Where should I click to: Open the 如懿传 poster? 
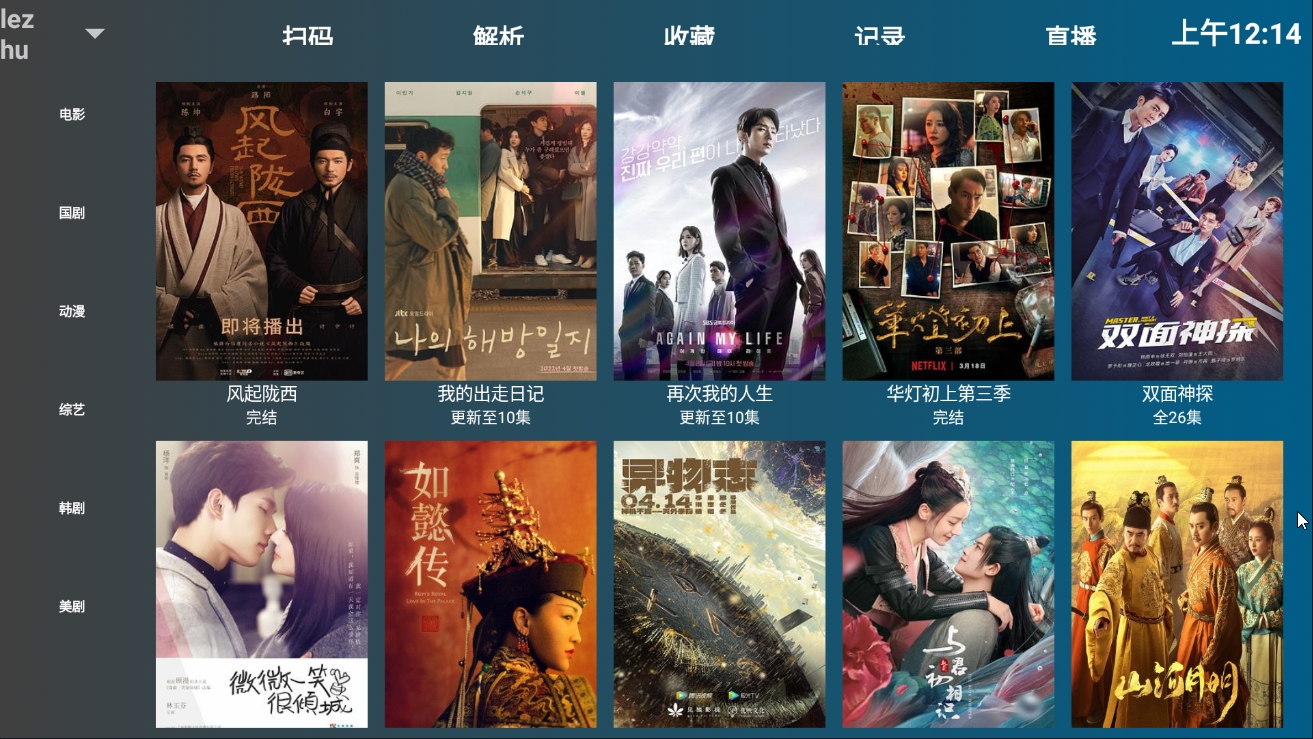click(x=490, y=584)
